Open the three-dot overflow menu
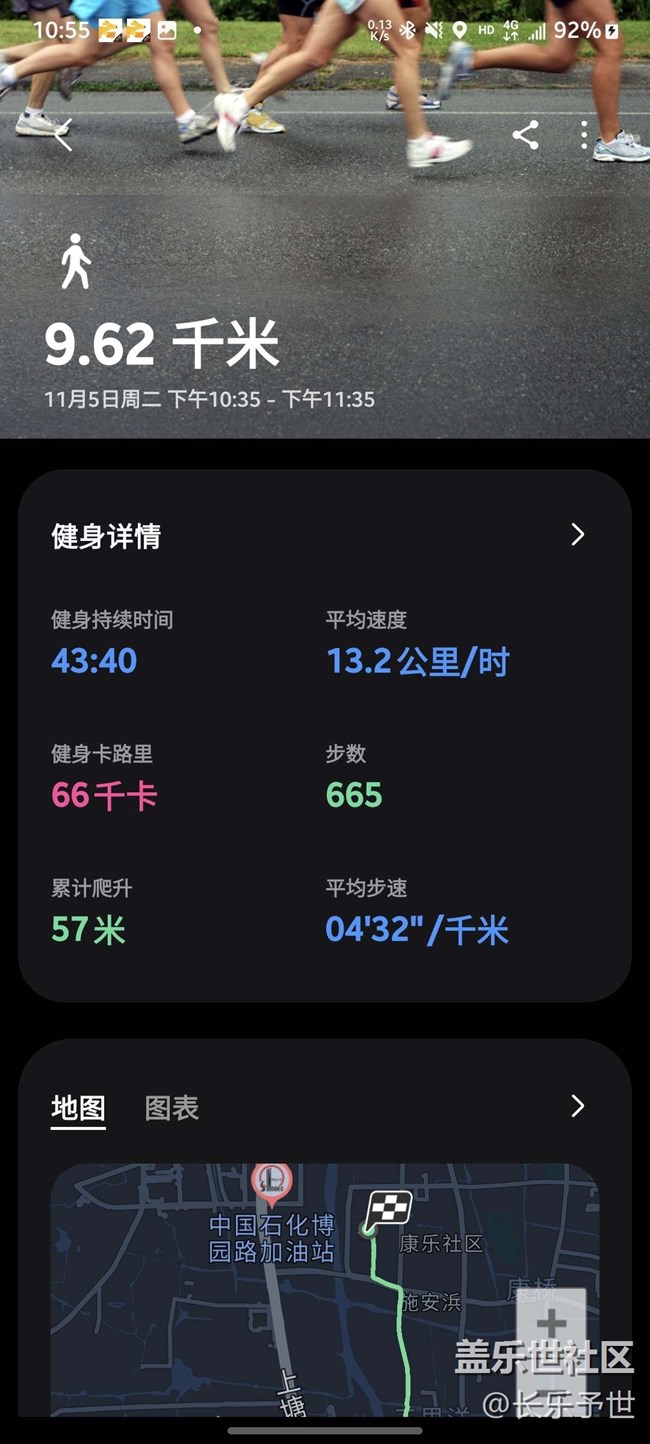This screenshot has width=650, height=1444. [x=585, y=135]
